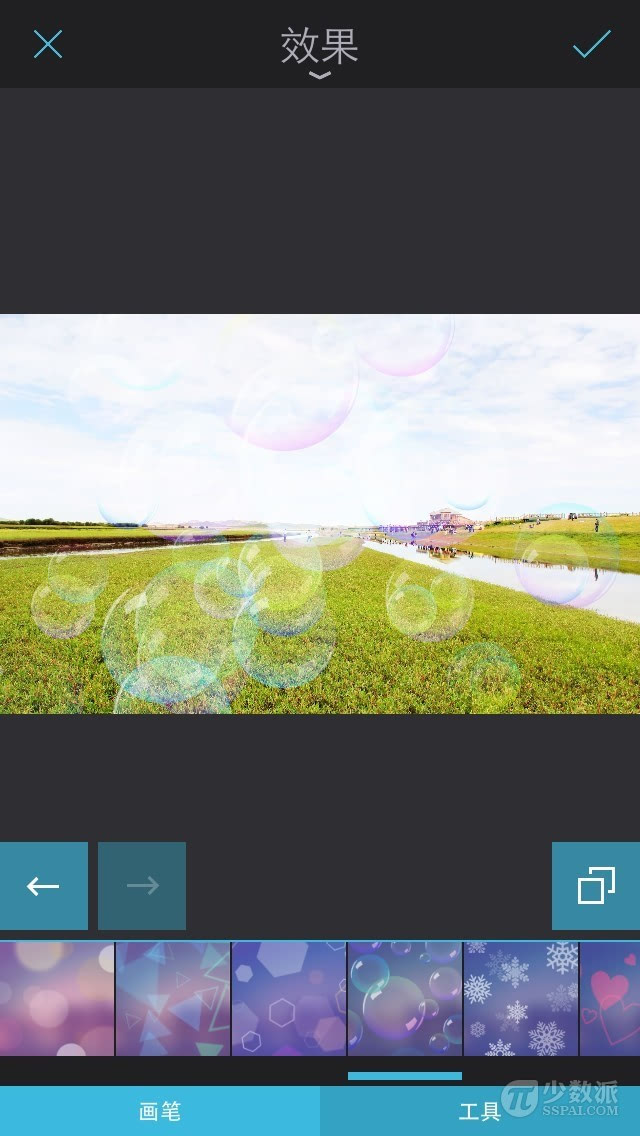Confirm the effect with the checkmark
640x1136 pixels.
(591, 44)
